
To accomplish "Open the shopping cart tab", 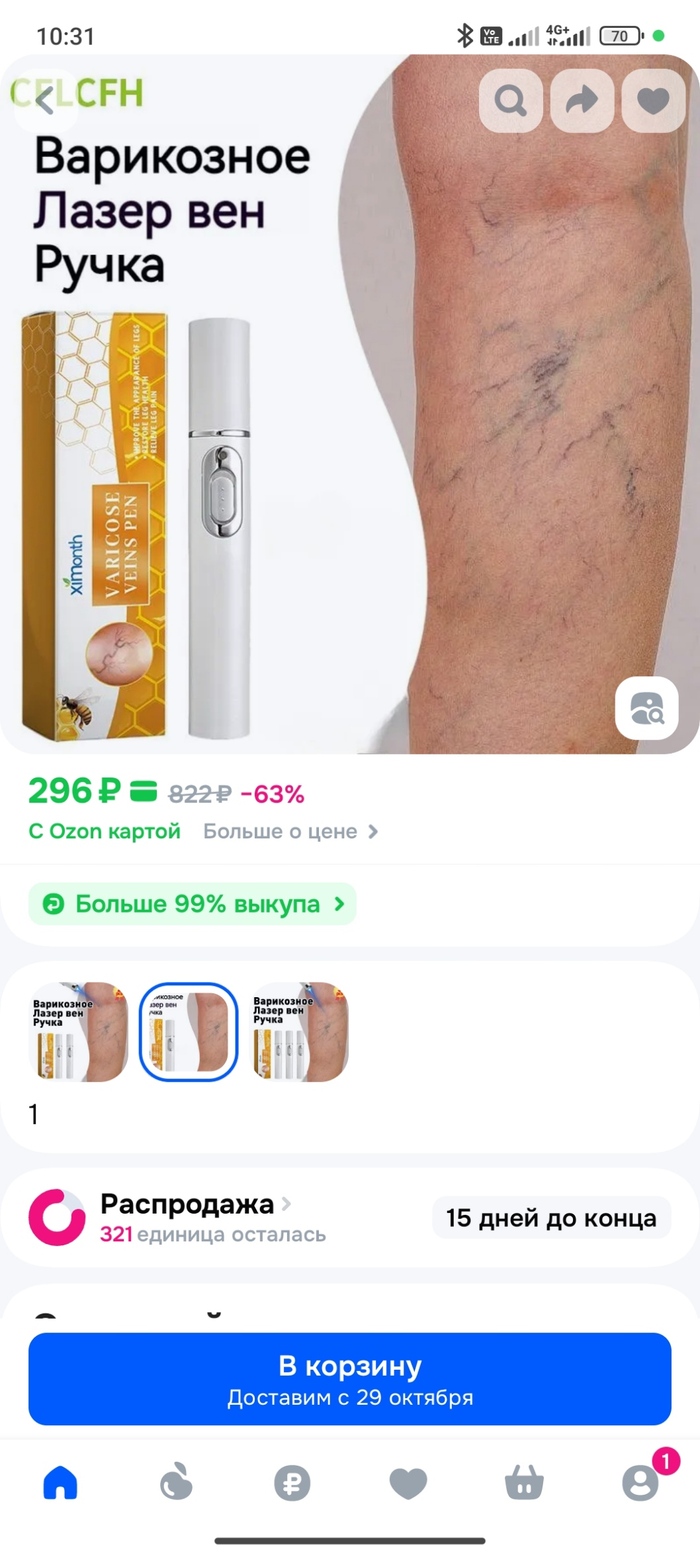I will pyautogui.click(x=524, y=1483).
